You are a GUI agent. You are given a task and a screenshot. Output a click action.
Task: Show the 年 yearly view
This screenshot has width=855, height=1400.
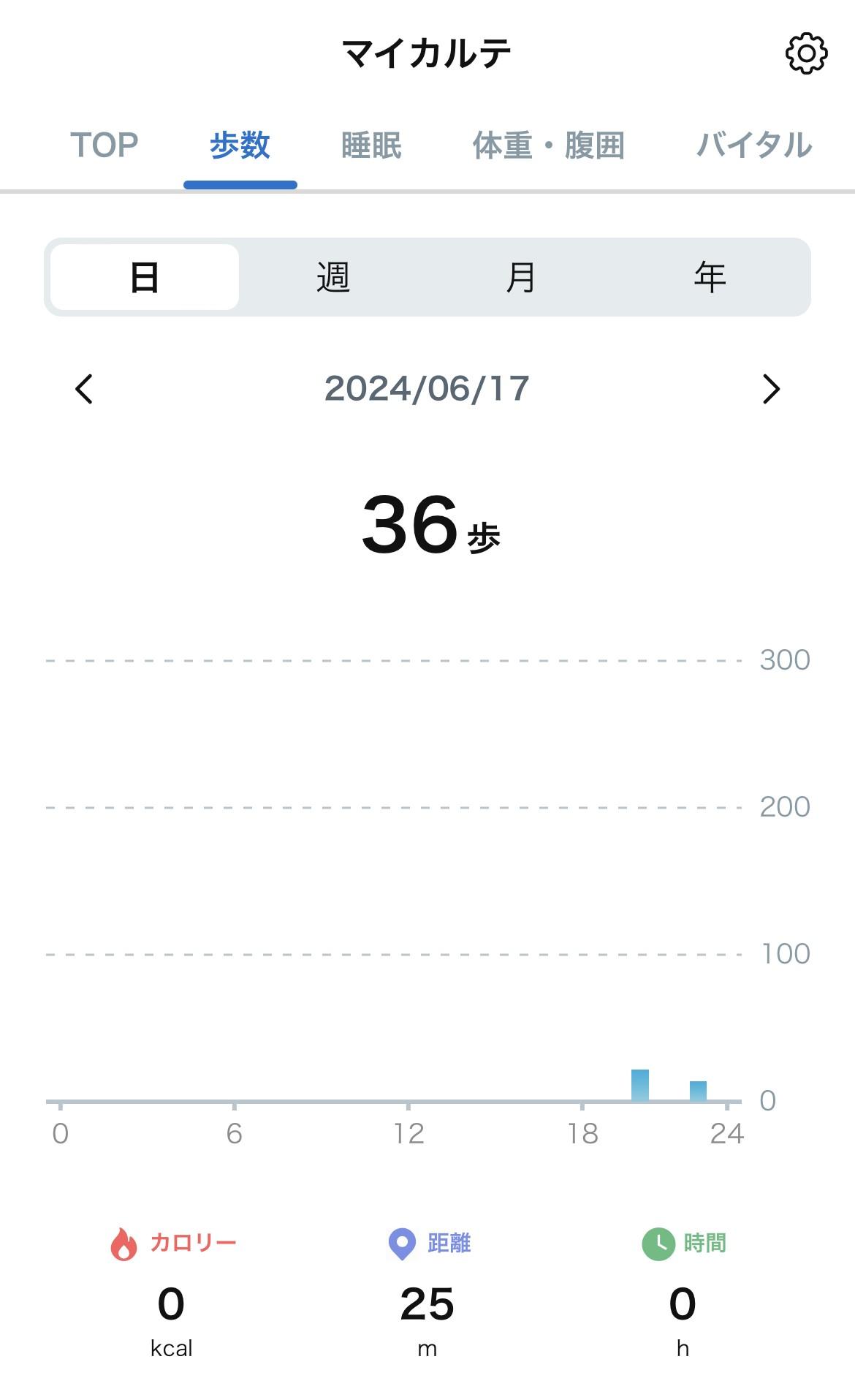point(710,277)
